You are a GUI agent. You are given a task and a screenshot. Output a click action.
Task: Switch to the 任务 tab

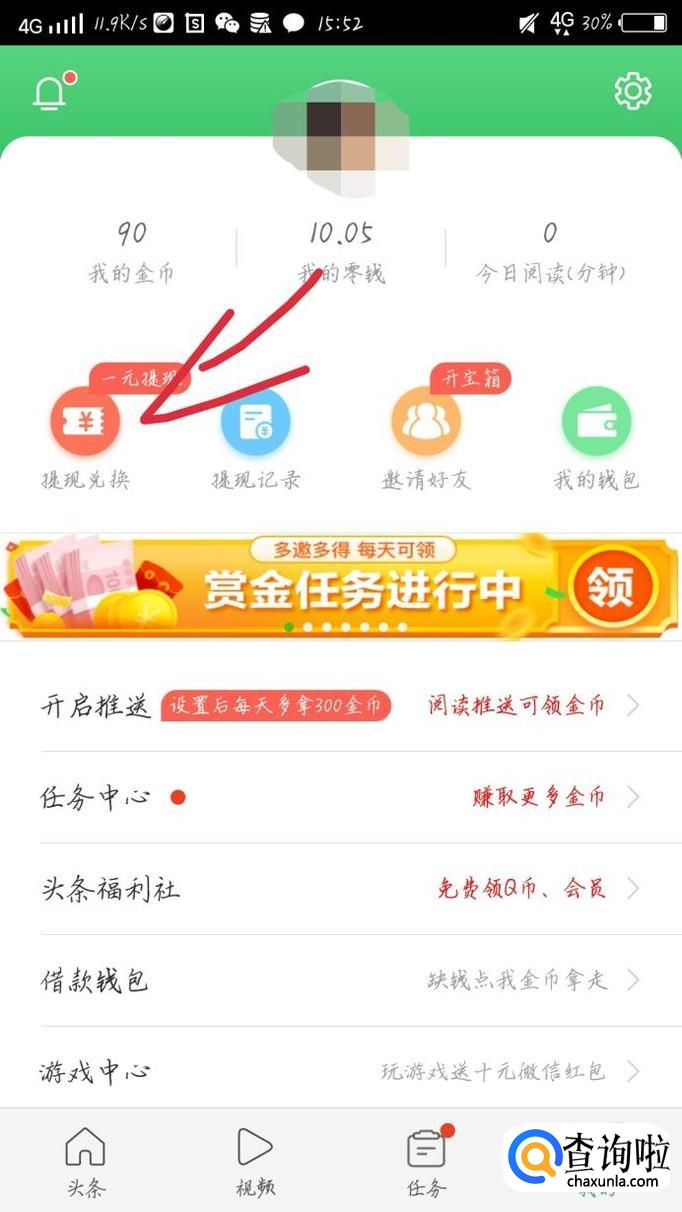click(x=426, y=1162)
